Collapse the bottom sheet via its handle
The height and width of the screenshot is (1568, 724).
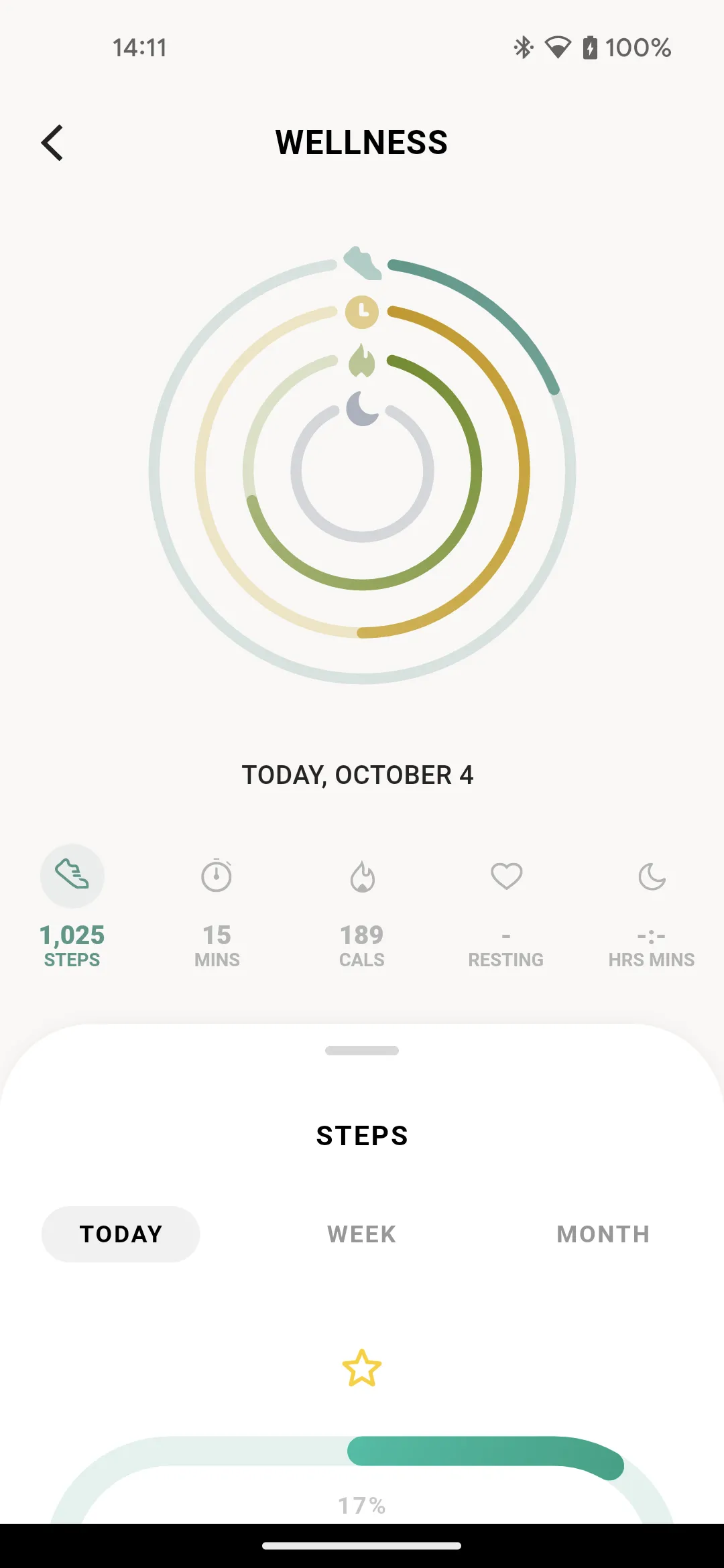(x=362, y=1051)
